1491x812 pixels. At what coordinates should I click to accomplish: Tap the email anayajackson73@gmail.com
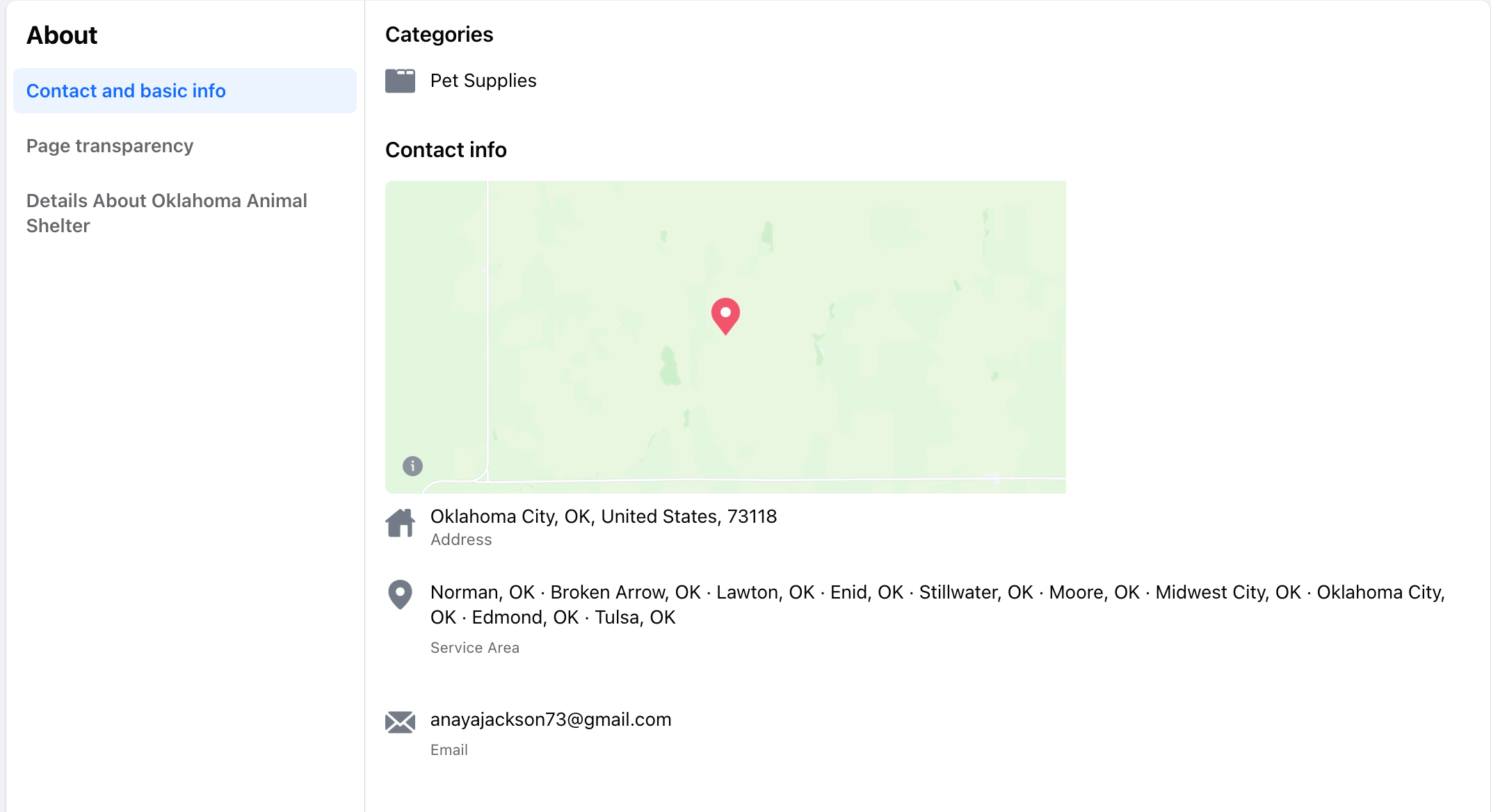pyautogui.click(x=550, y=720)
